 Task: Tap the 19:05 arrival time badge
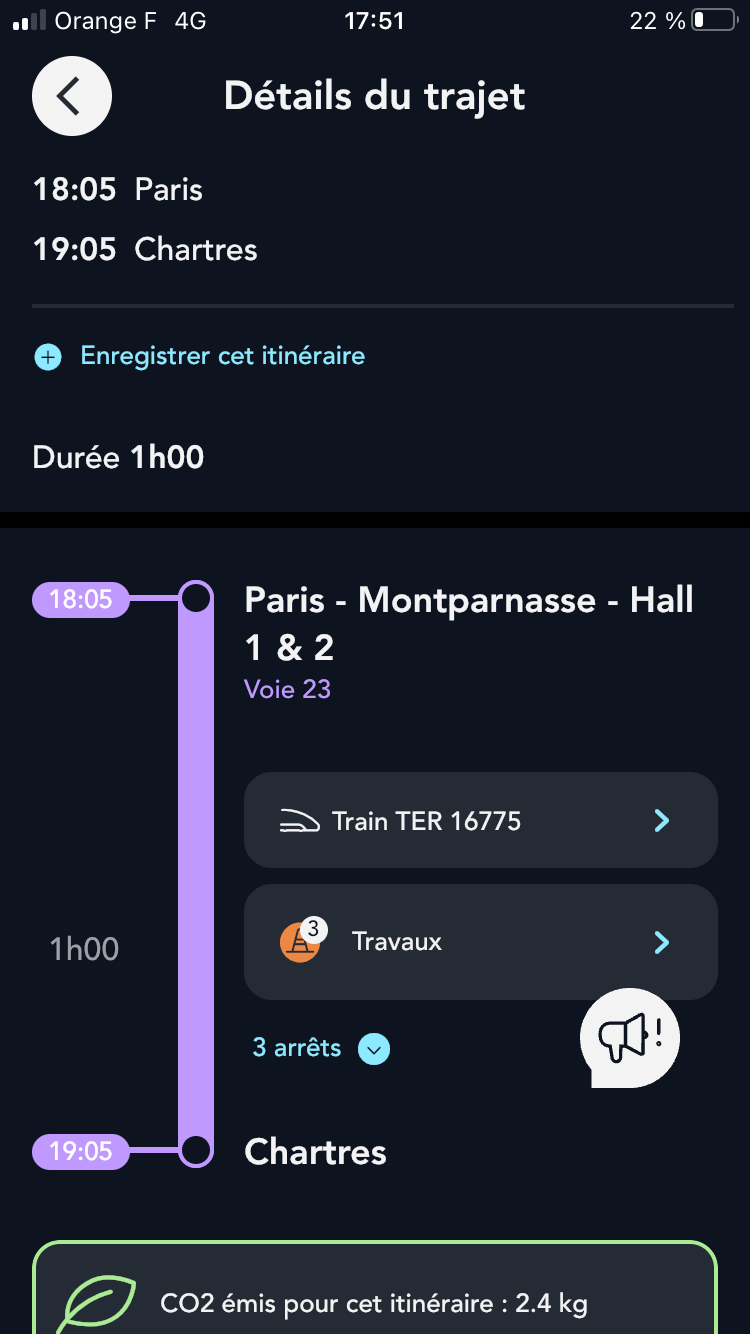[x=80, y=1151]
